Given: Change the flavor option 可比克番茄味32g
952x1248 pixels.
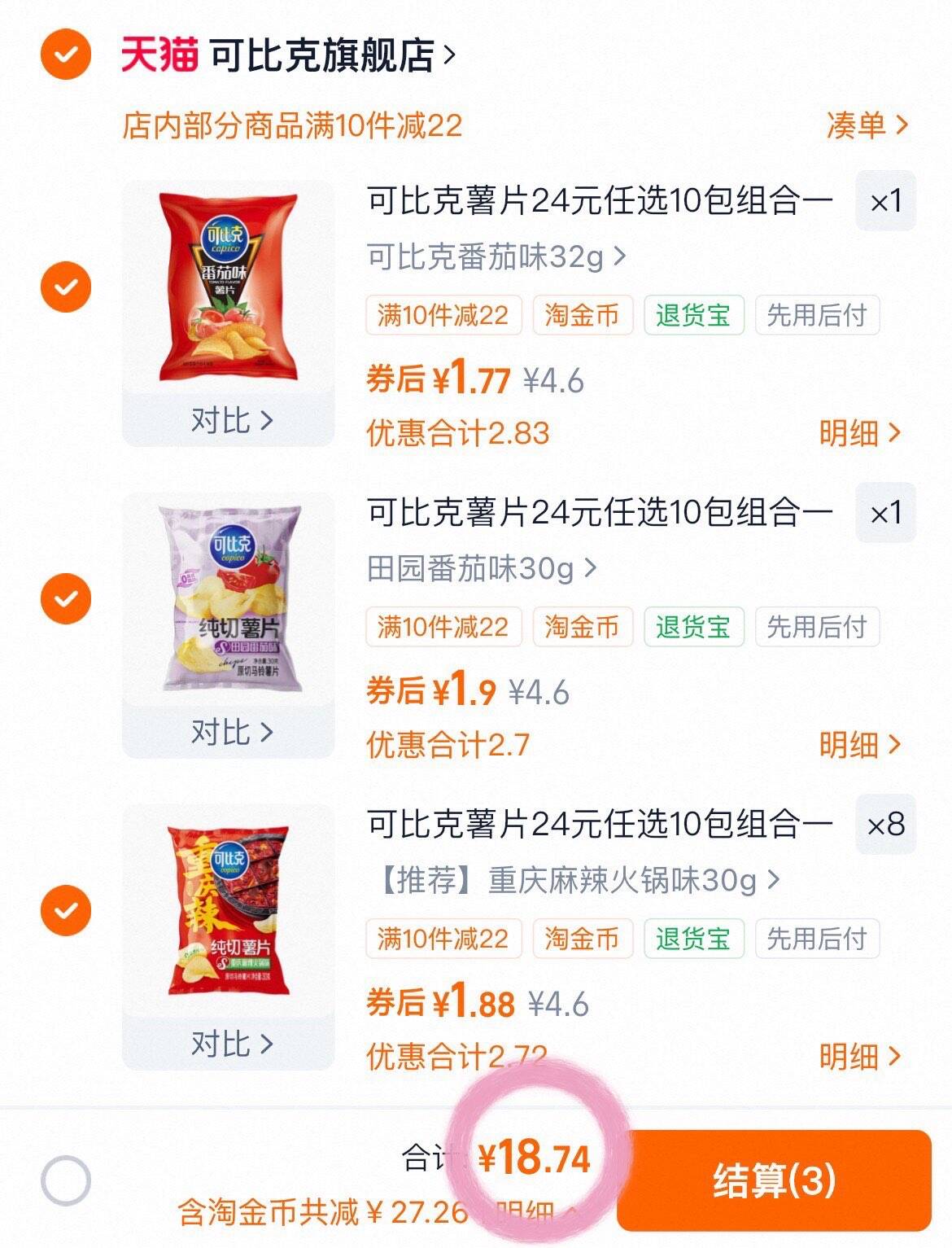Looking at the screenshot, I should coord(496,257).
